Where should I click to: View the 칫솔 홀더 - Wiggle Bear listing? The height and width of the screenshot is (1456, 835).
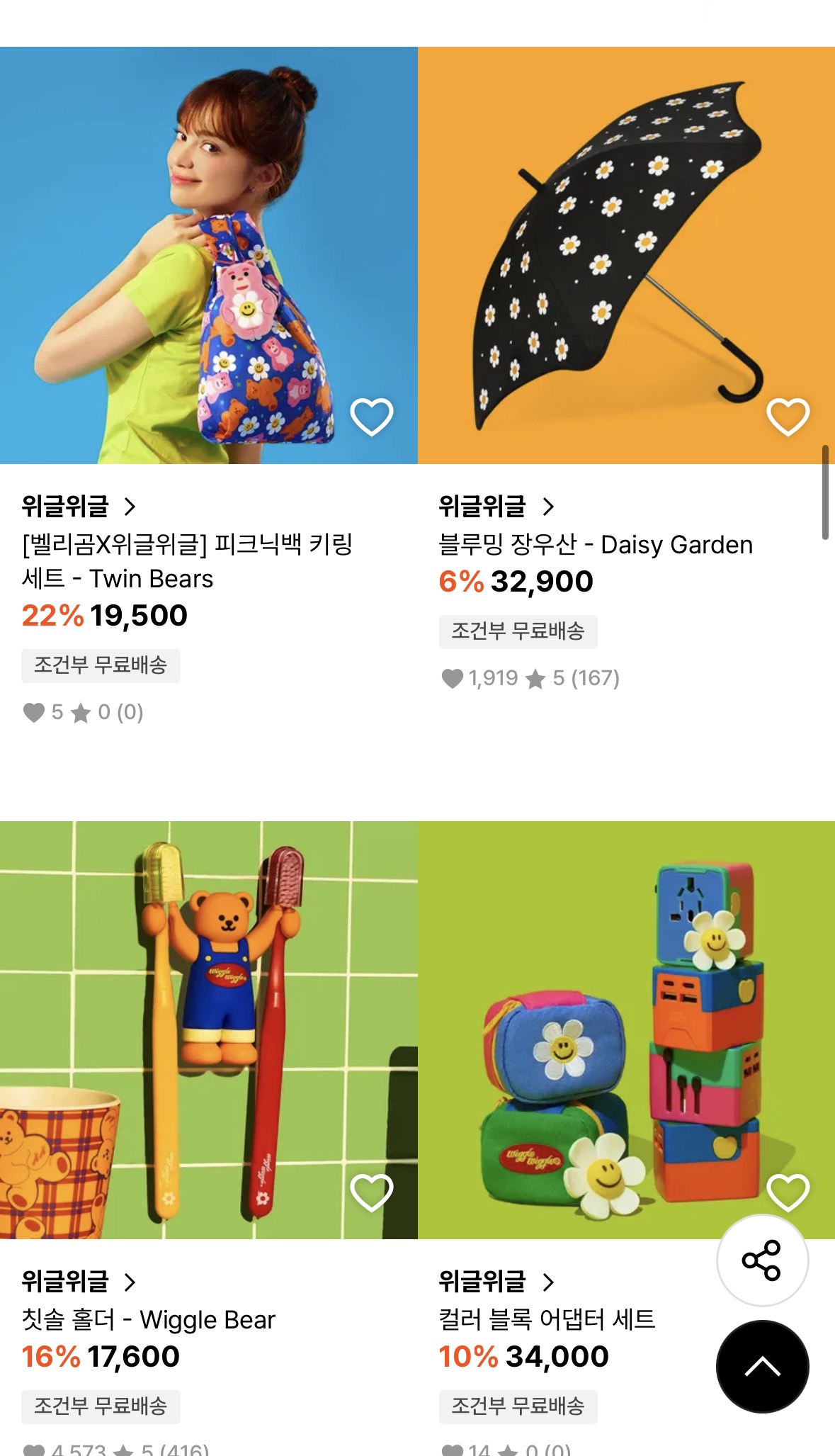click(x=149, y=1319)
